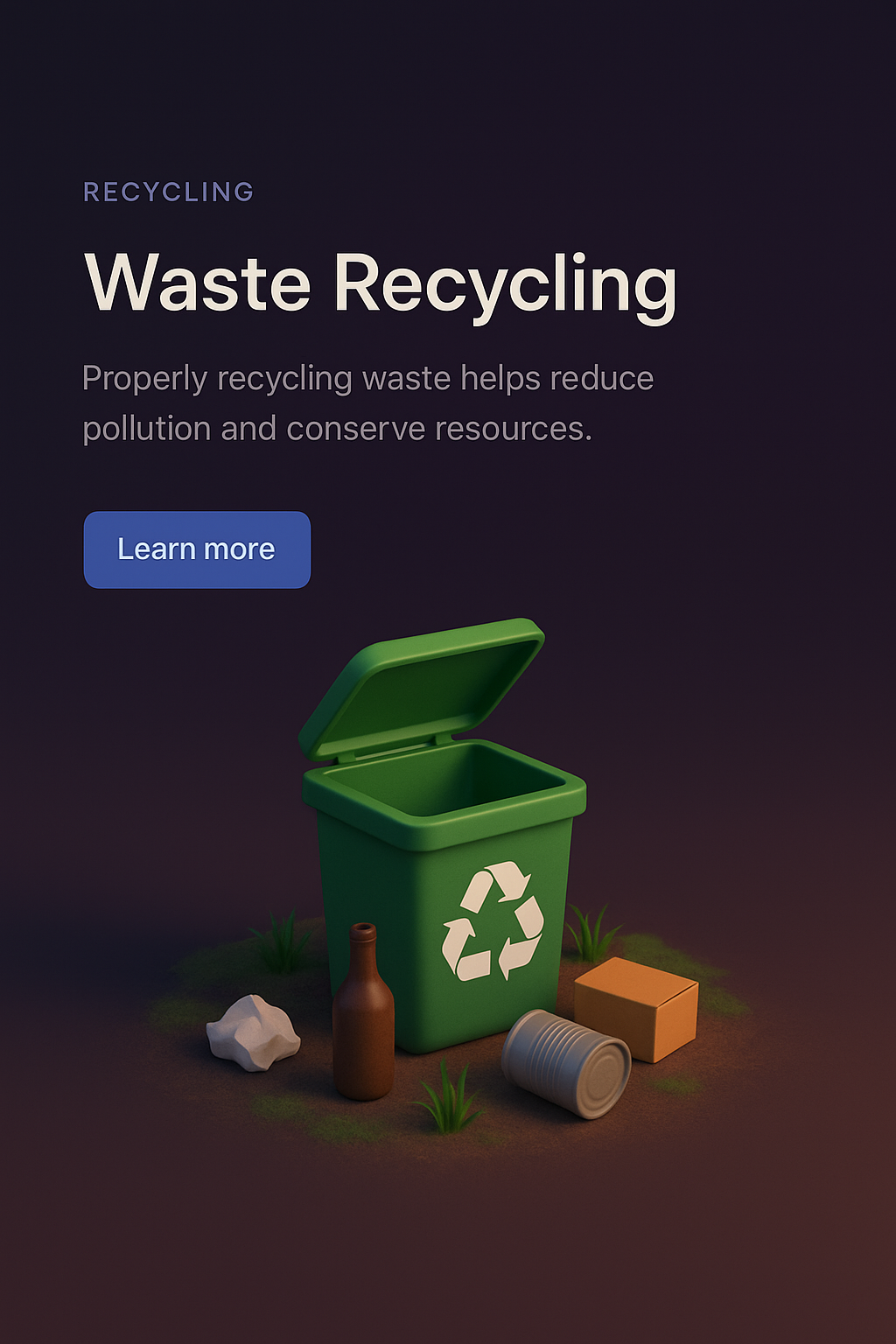Image resolution: width=896 pixels, height=1344 pixels.
Task: Tap the Learn more button
Action: 197,549
